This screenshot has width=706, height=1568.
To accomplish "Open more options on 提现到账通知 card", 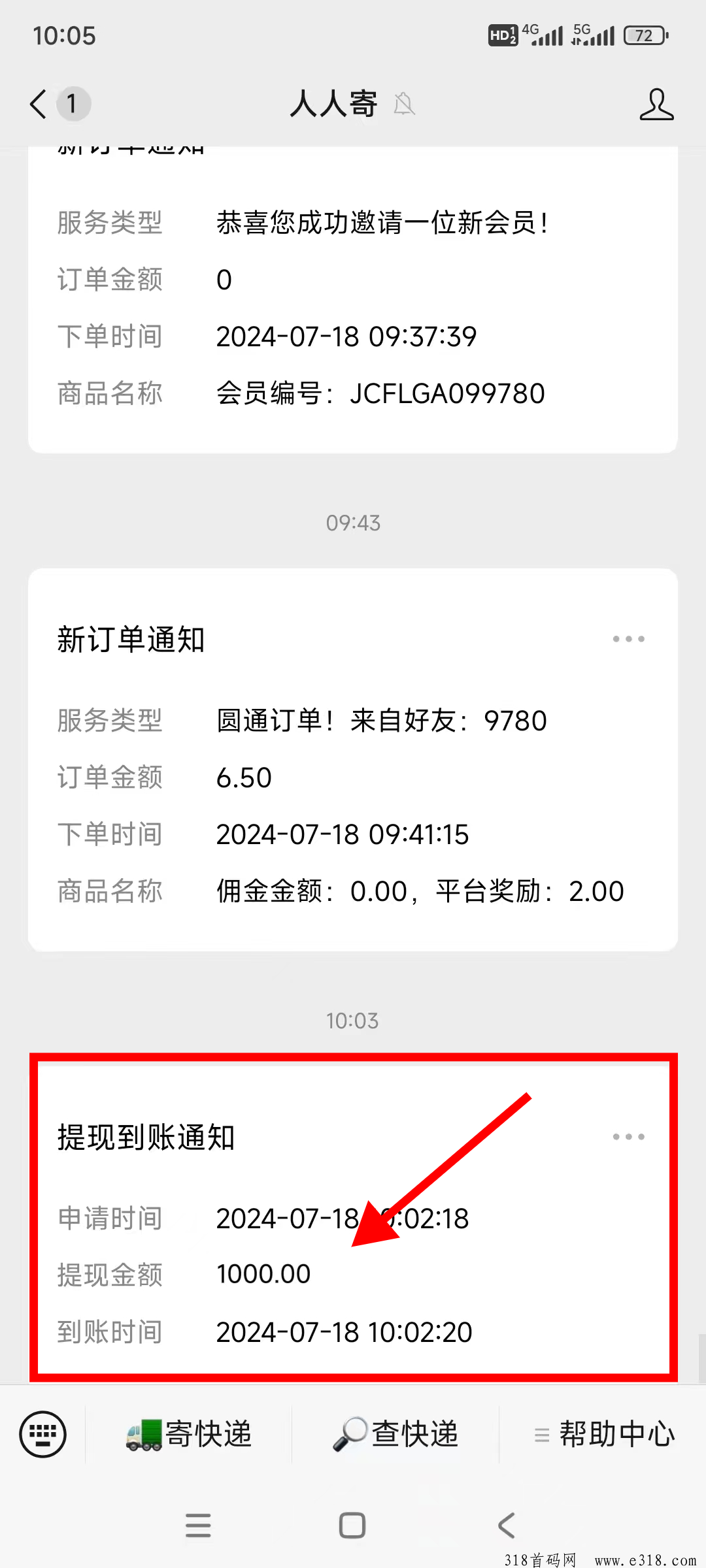I will pyautogui.click(x=628, y=1137).
